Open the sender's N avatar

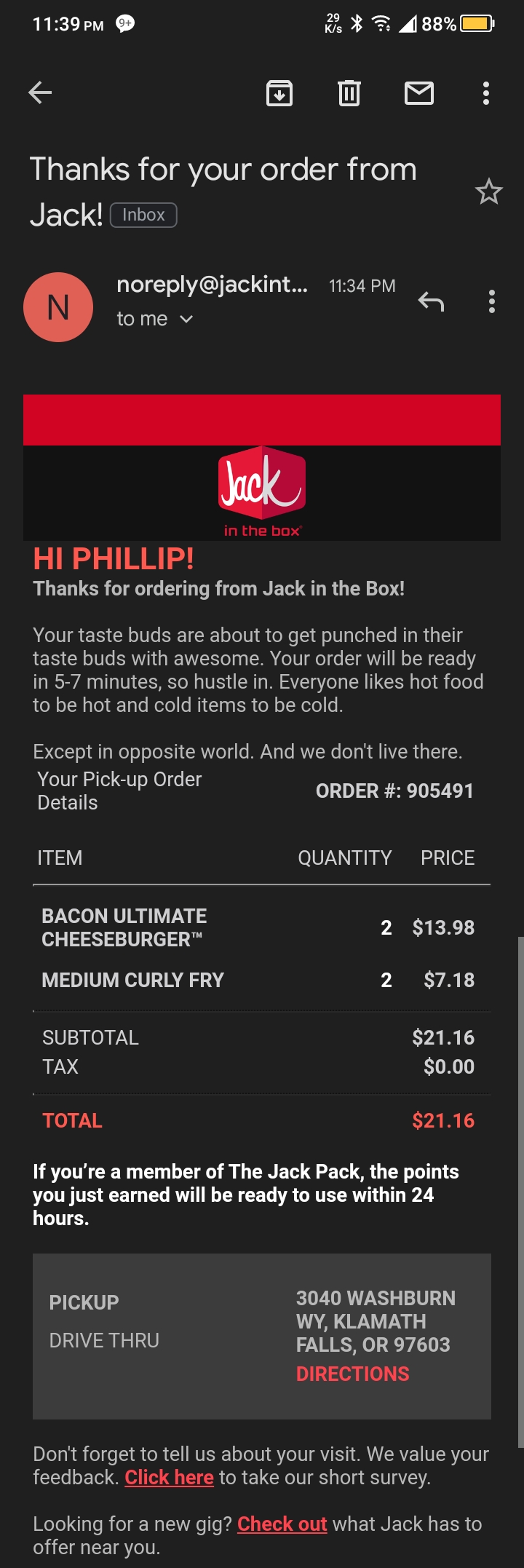click(x=58, y=307)
